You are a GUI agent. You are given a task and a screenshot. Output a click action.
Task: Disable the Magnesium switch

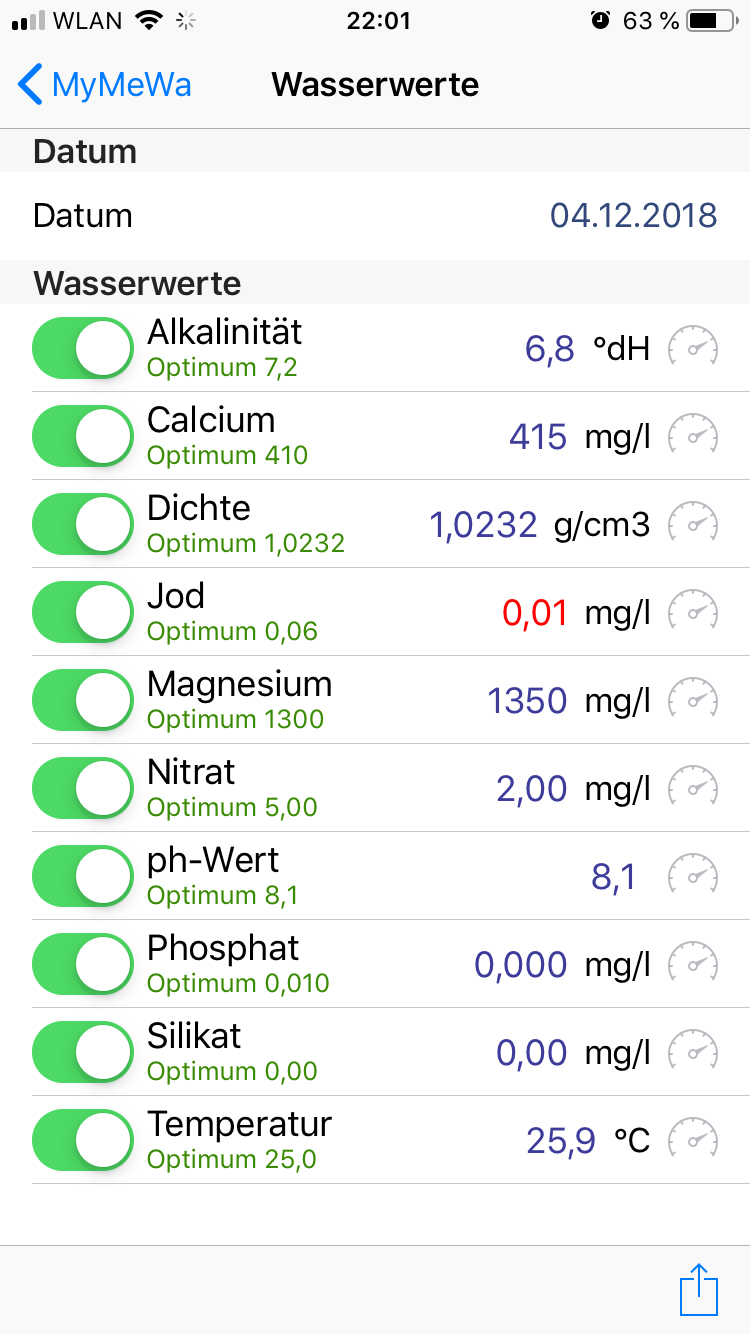coord(83,700)
